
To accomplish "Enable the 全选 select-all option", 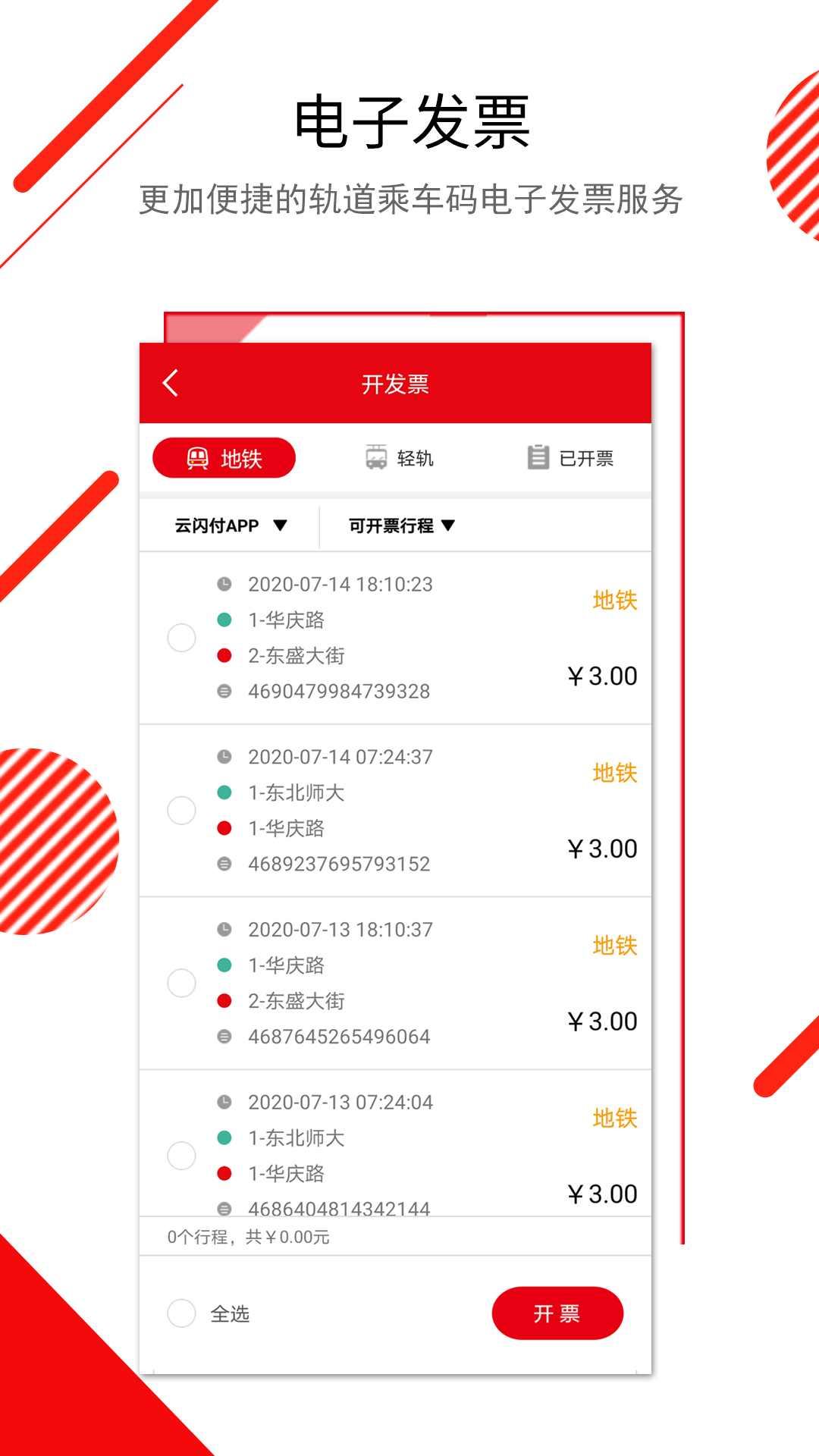I will click(182, 1313).
